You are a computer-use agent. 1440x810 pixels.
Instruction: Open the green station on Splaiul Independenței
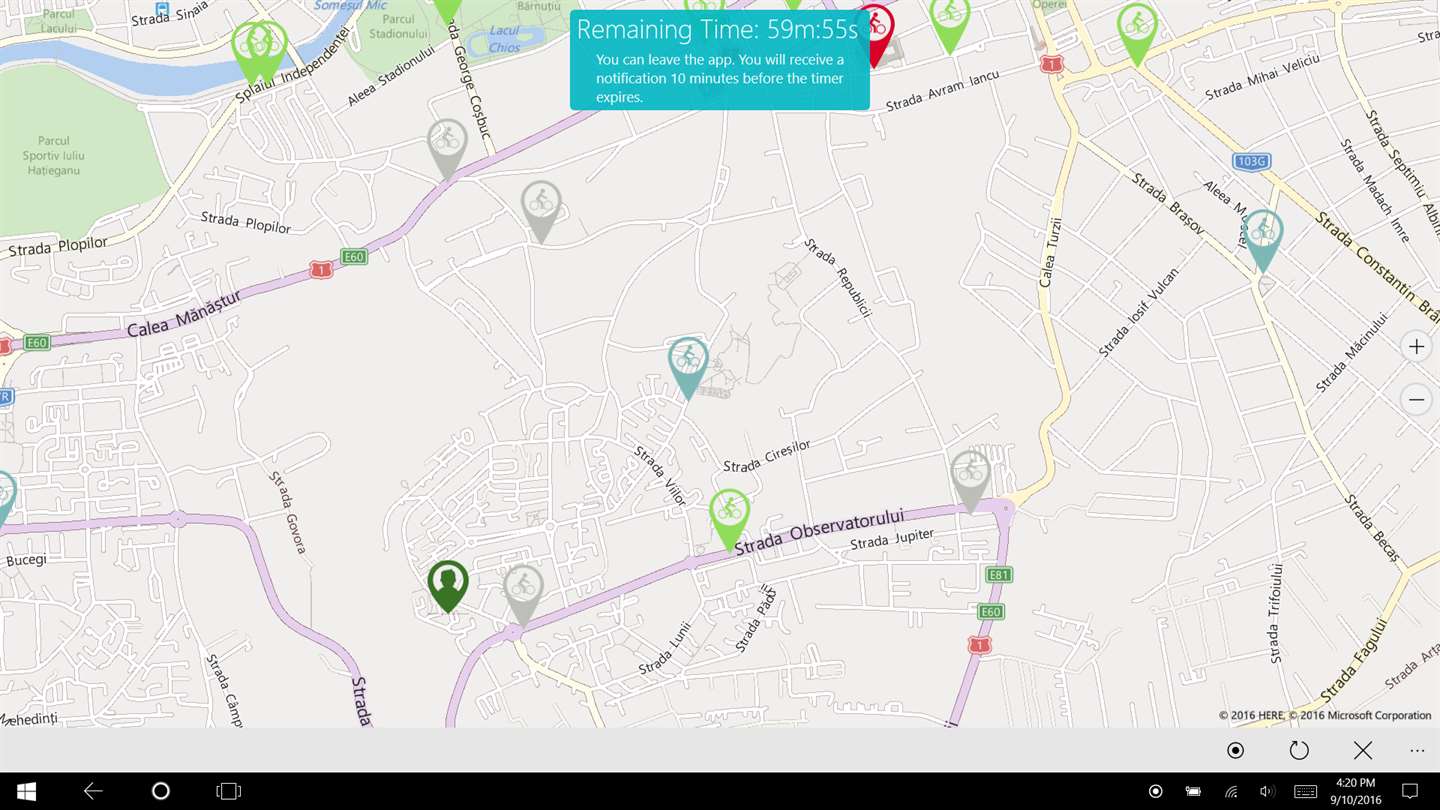pyautogui.click(x=259, y=46)
